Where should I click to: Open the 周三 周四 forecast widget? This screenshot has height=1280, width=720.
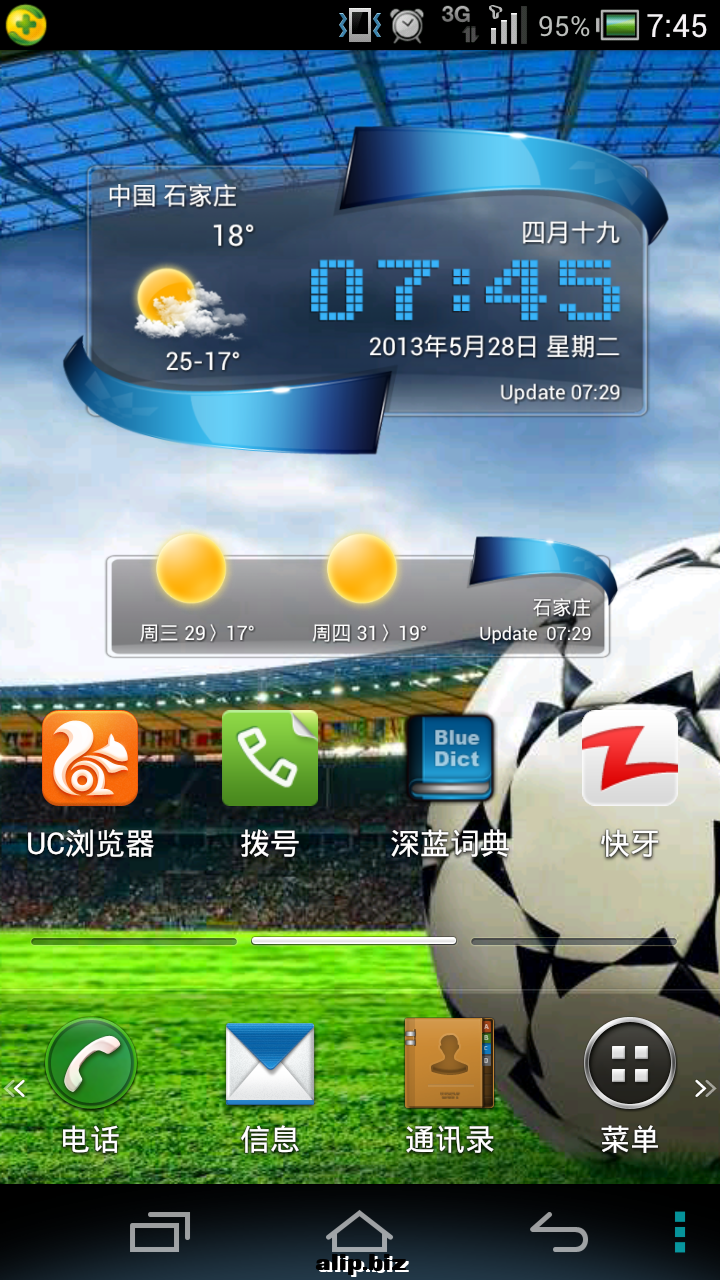click(x=357, y=603)
